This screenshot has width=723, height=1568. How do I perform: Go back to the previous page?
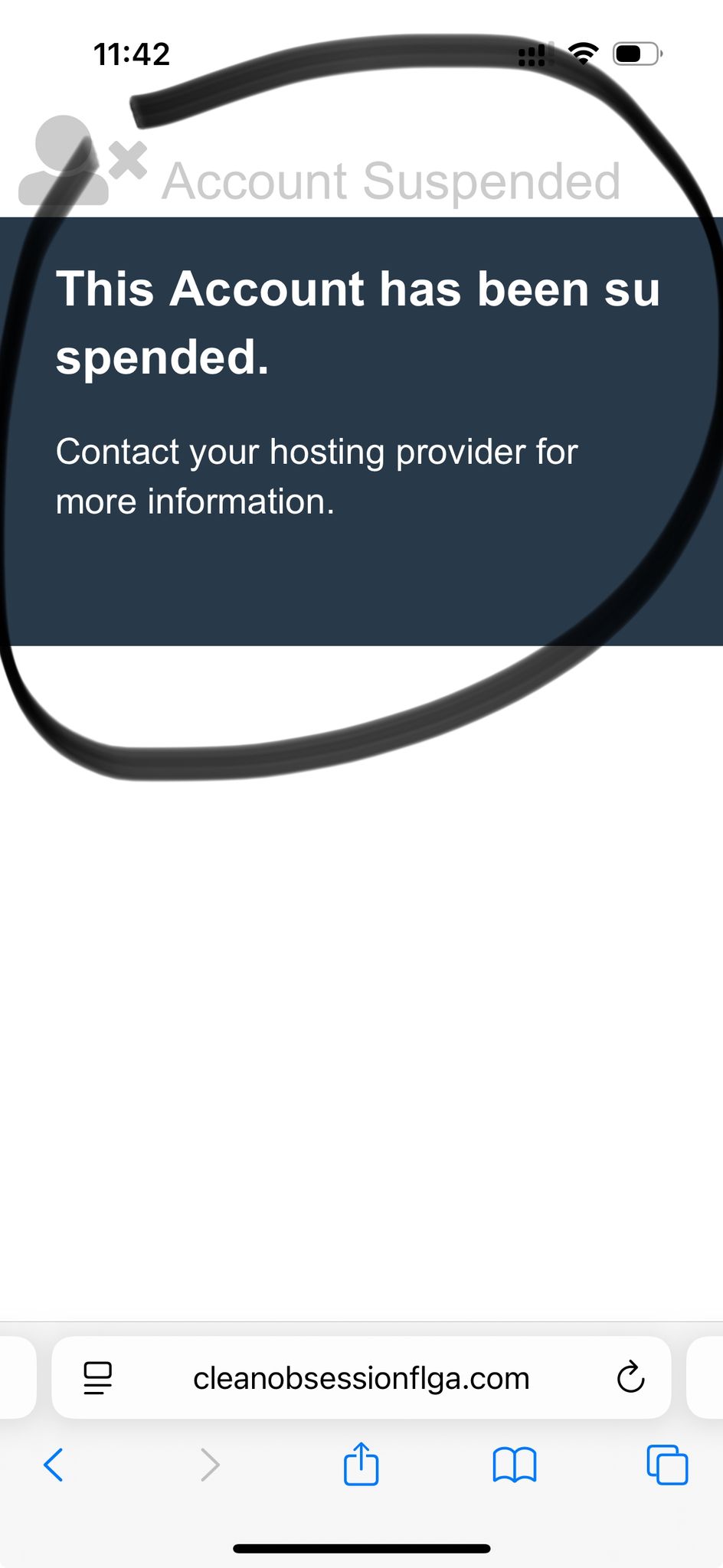point(54,1465)
